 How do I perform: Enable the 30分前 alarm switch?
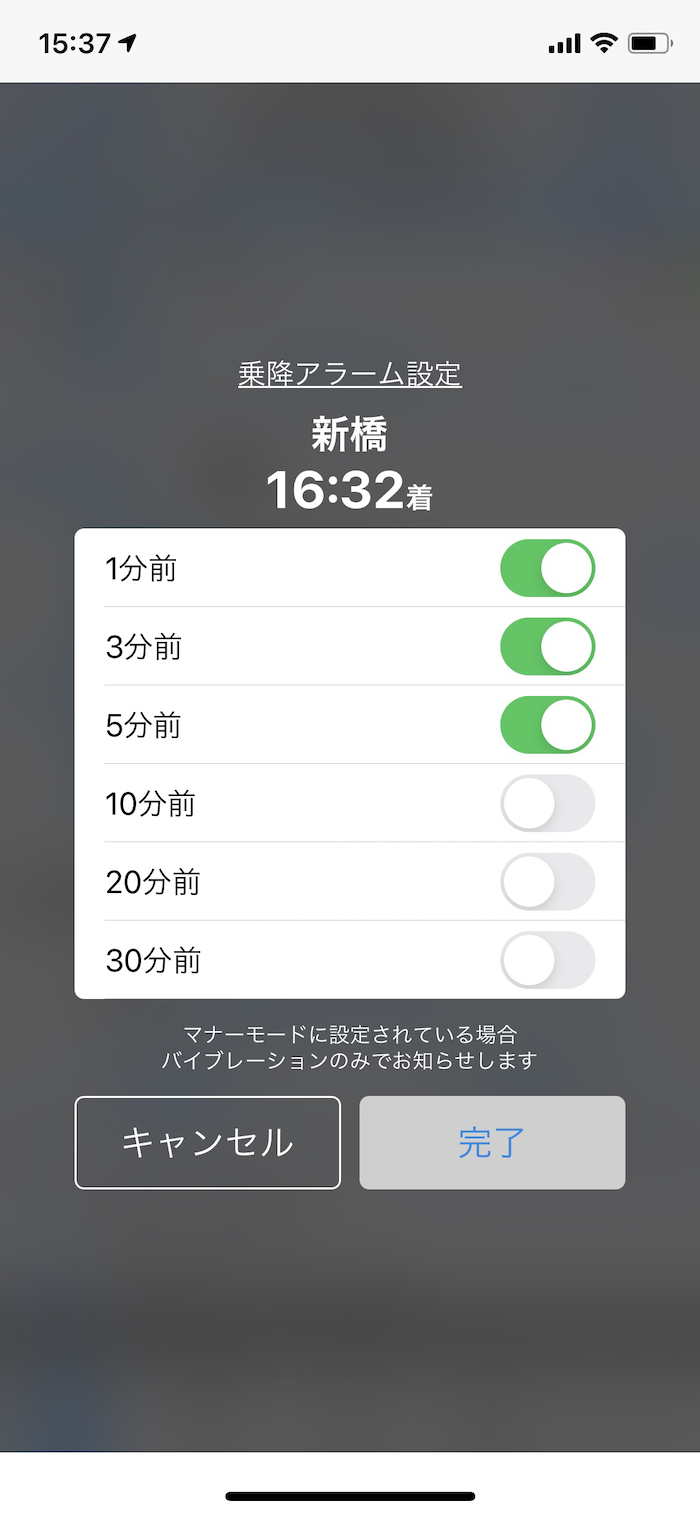point(547,960)
